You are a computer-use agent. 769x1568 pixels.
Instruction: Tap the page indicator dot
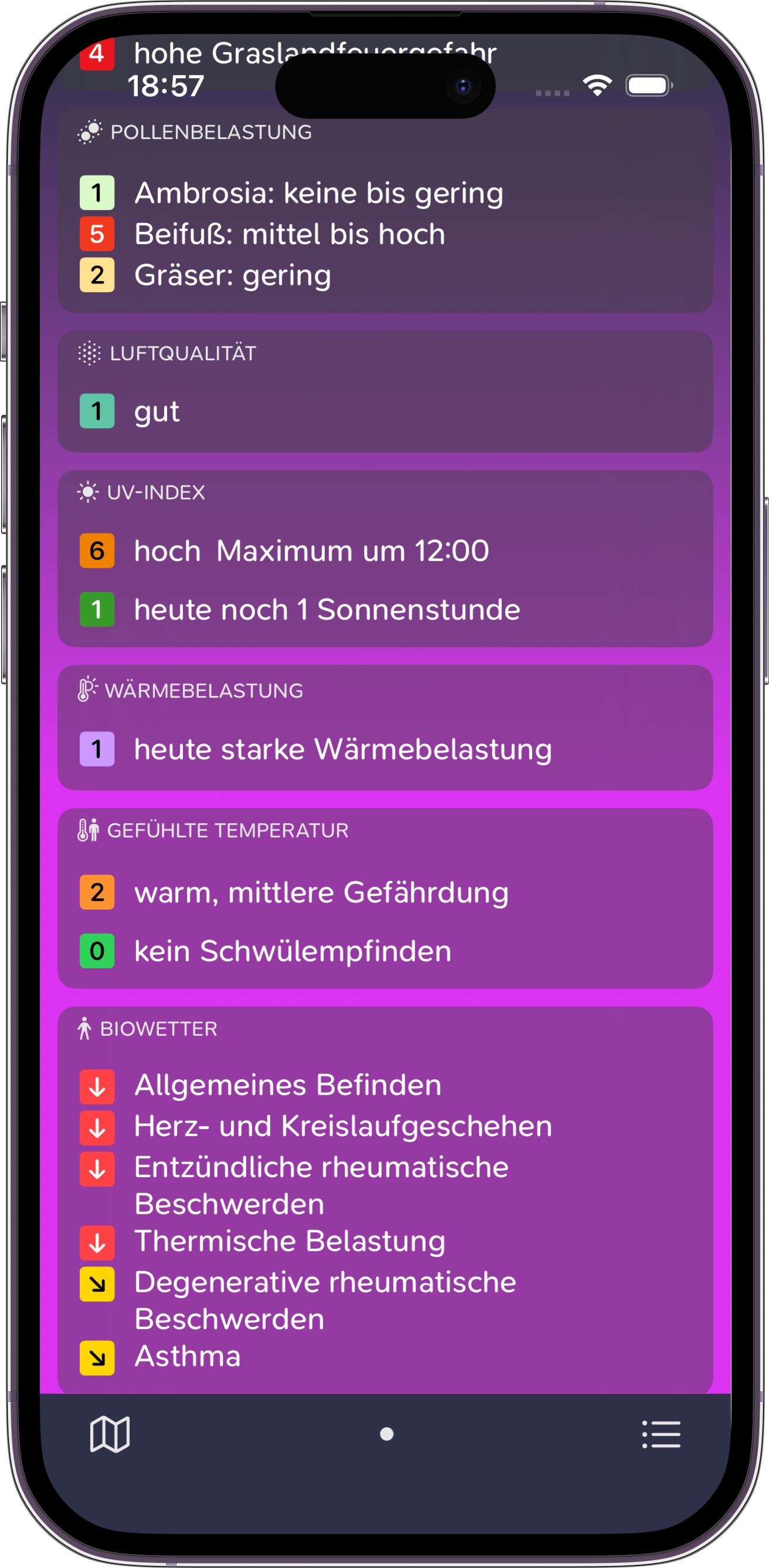coord(387,1434)
